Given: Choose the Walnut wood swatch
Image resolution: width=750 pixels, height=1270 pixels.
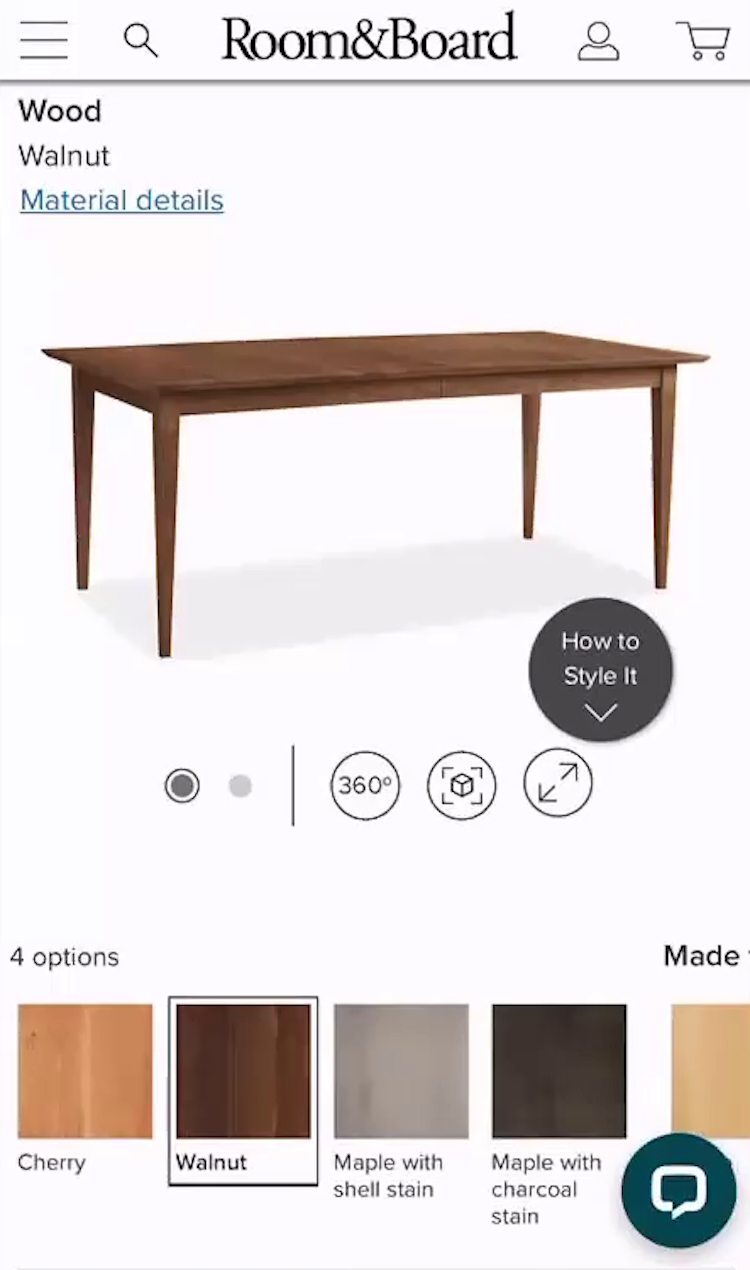Looking at the screenshot, I should tap(243, 1071).
